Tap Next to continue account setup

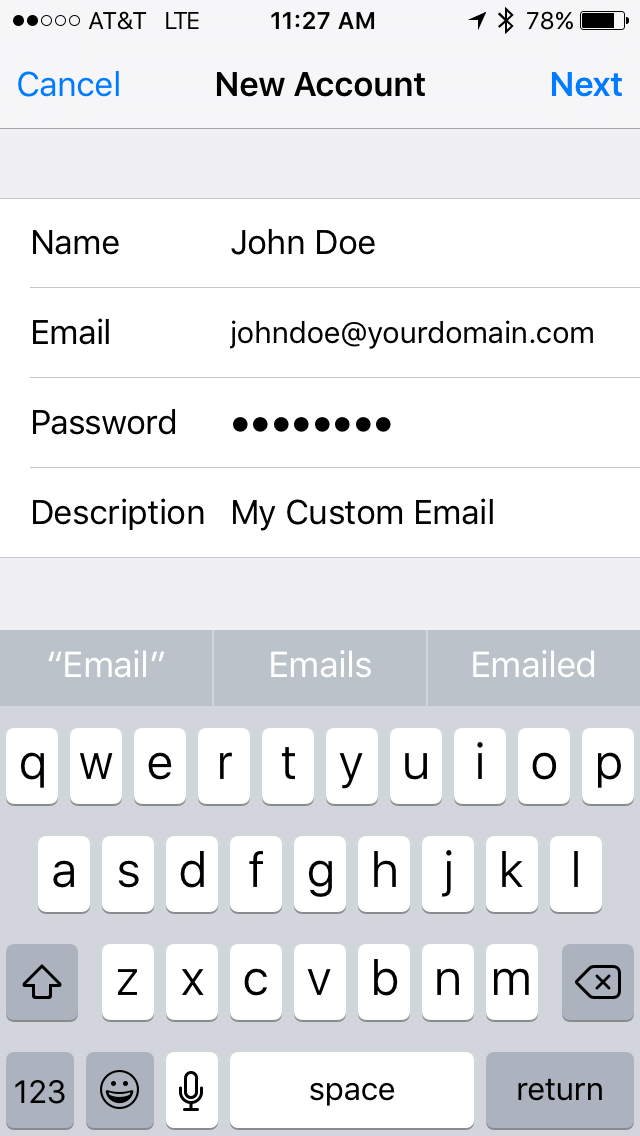(x=586, y=85)
